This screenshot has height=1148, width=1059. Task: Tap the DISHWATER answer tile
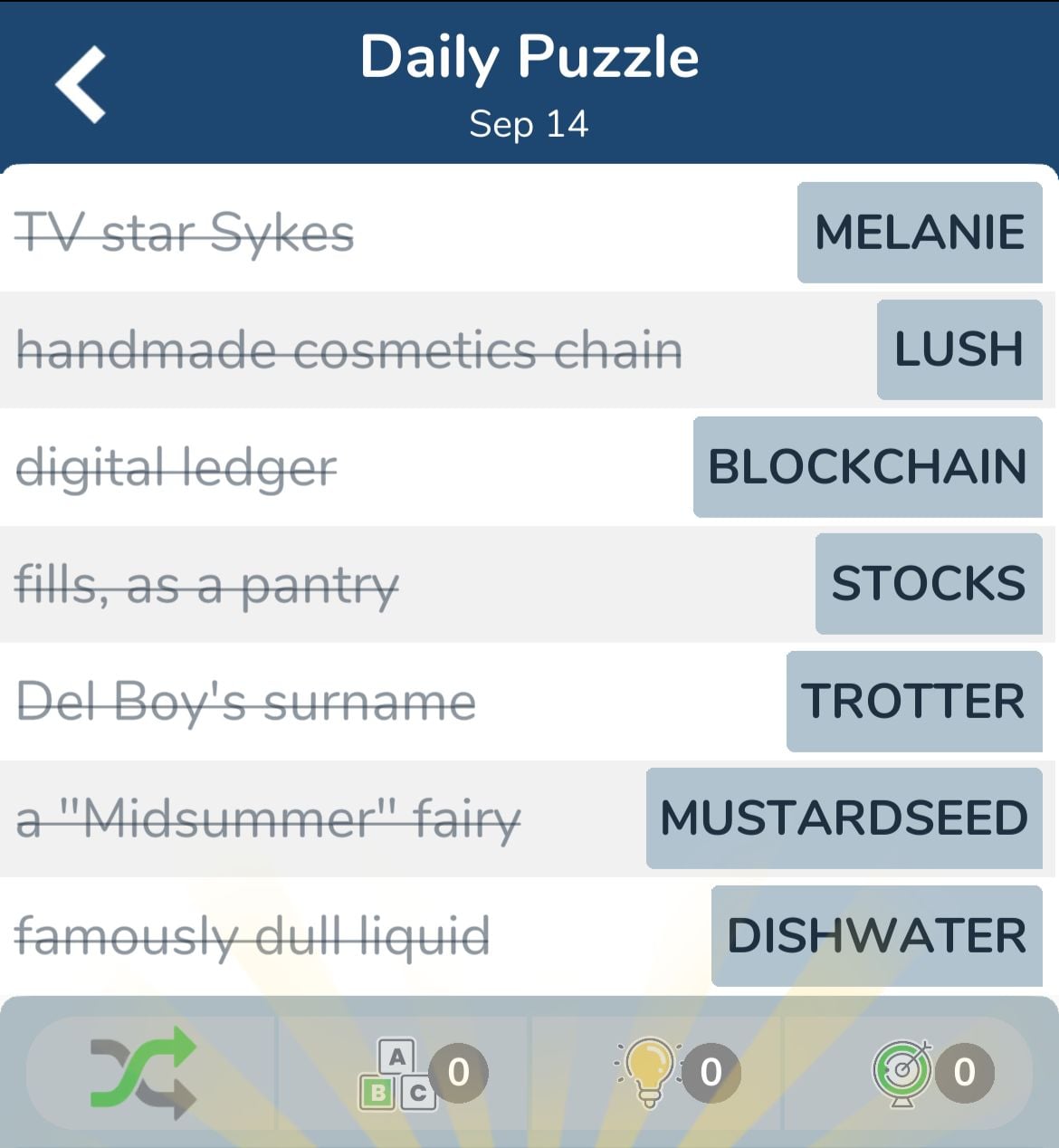pyautogui.click(x=876, y=936)
